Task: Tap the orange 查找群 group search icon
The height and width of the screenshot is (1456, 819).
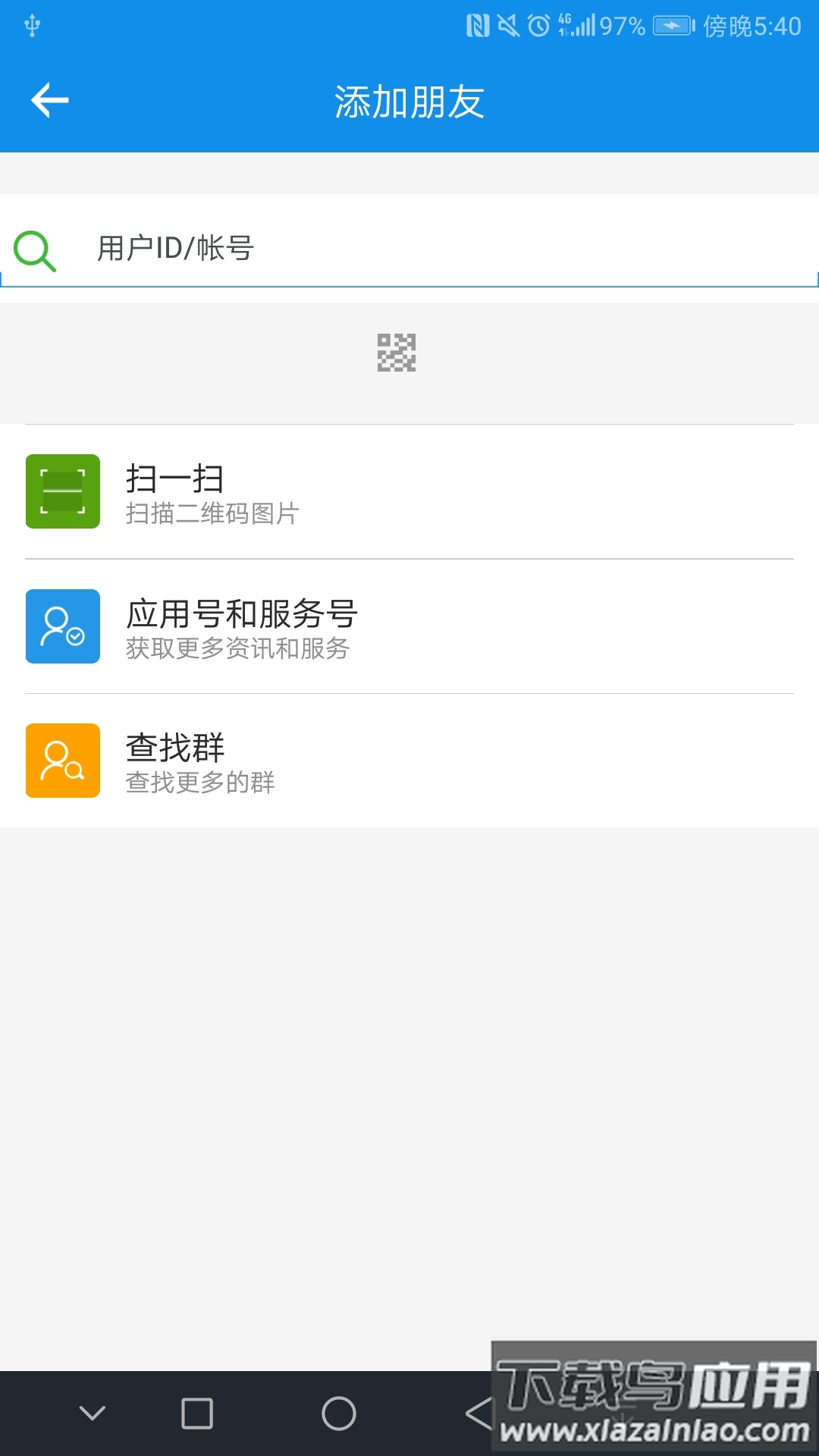Action: pos(63,761)
